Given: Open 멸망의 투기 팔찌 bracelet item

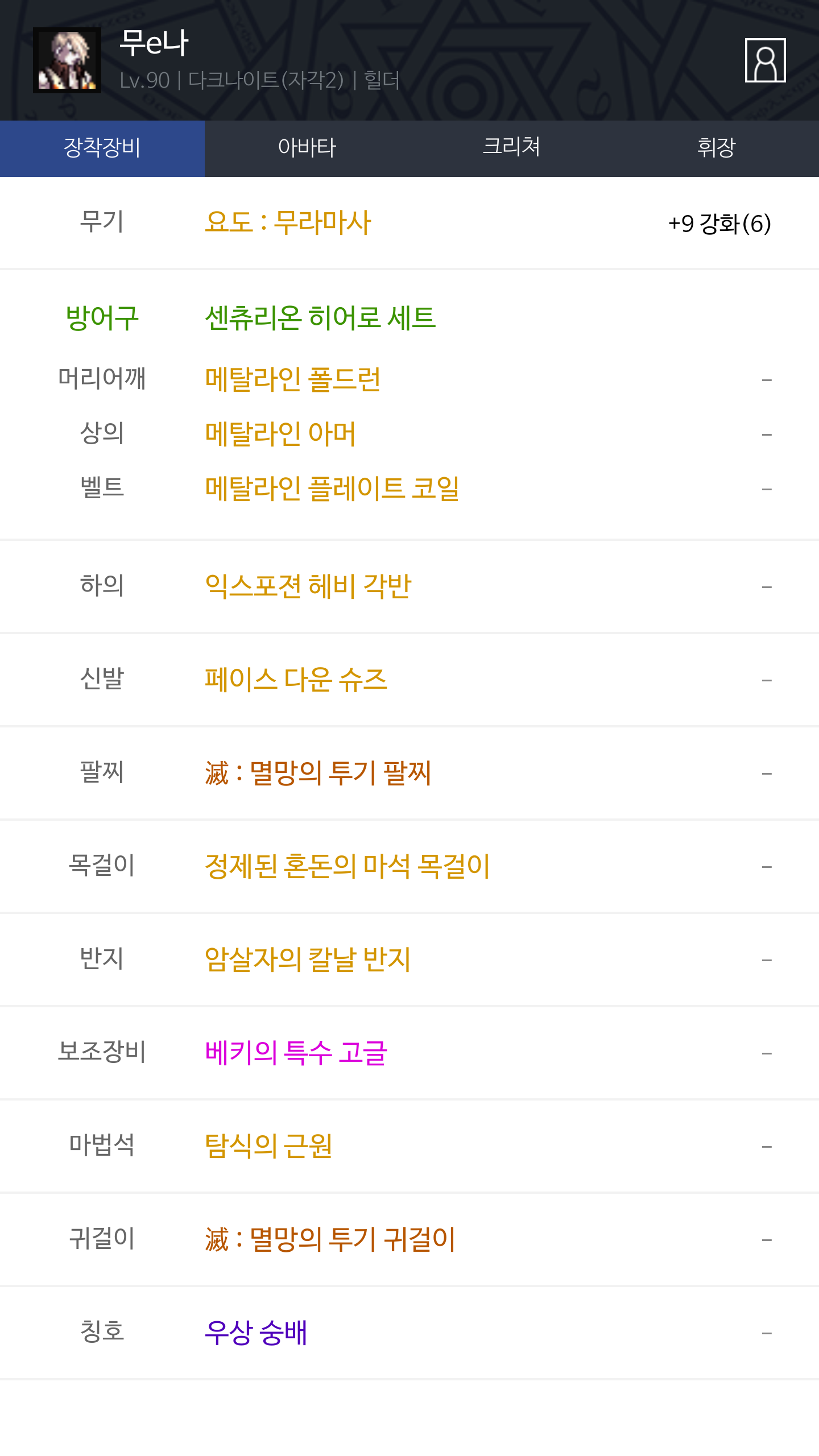Looking at the screenshot, I should (x=318, y=773).
